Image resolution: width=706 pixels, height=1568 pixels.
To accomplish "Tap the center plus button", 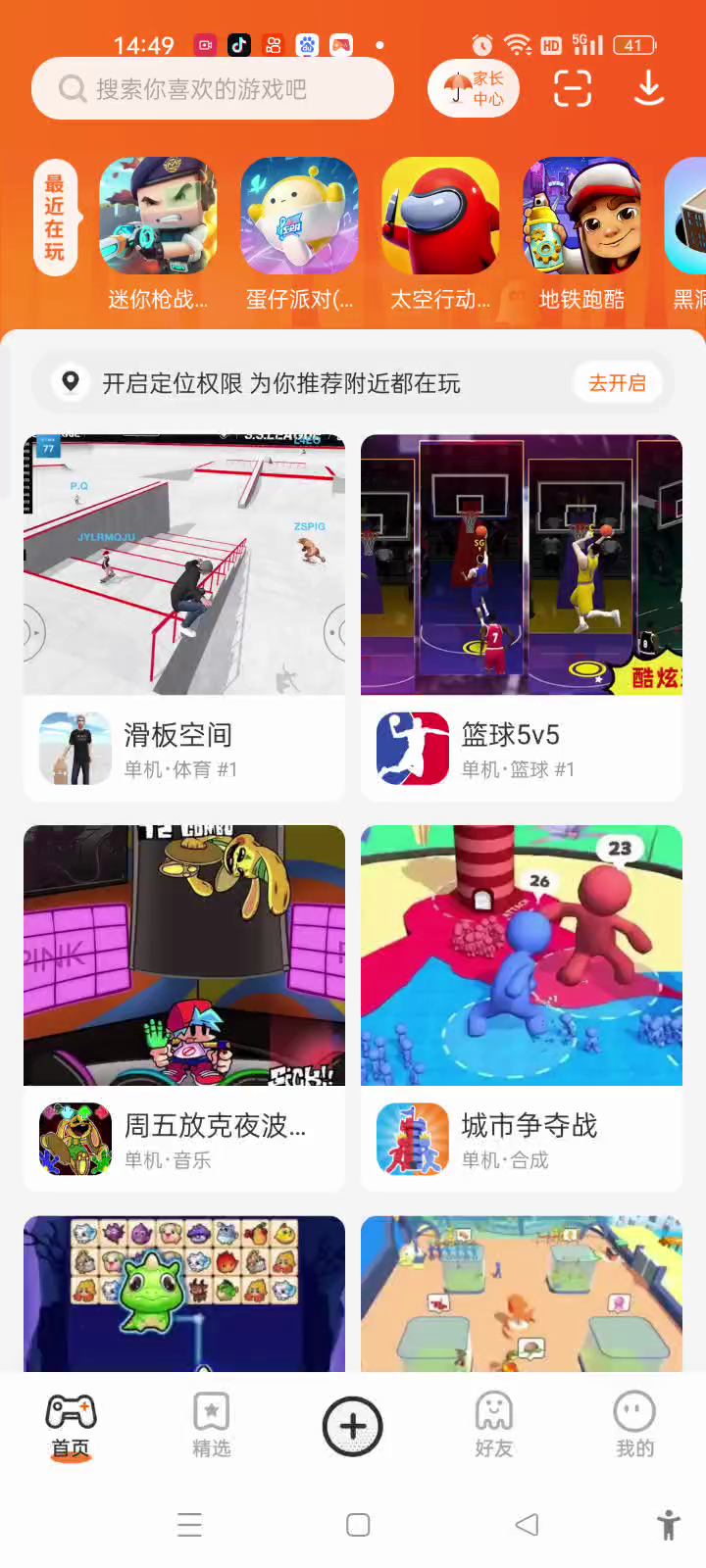I will 353,1426.
